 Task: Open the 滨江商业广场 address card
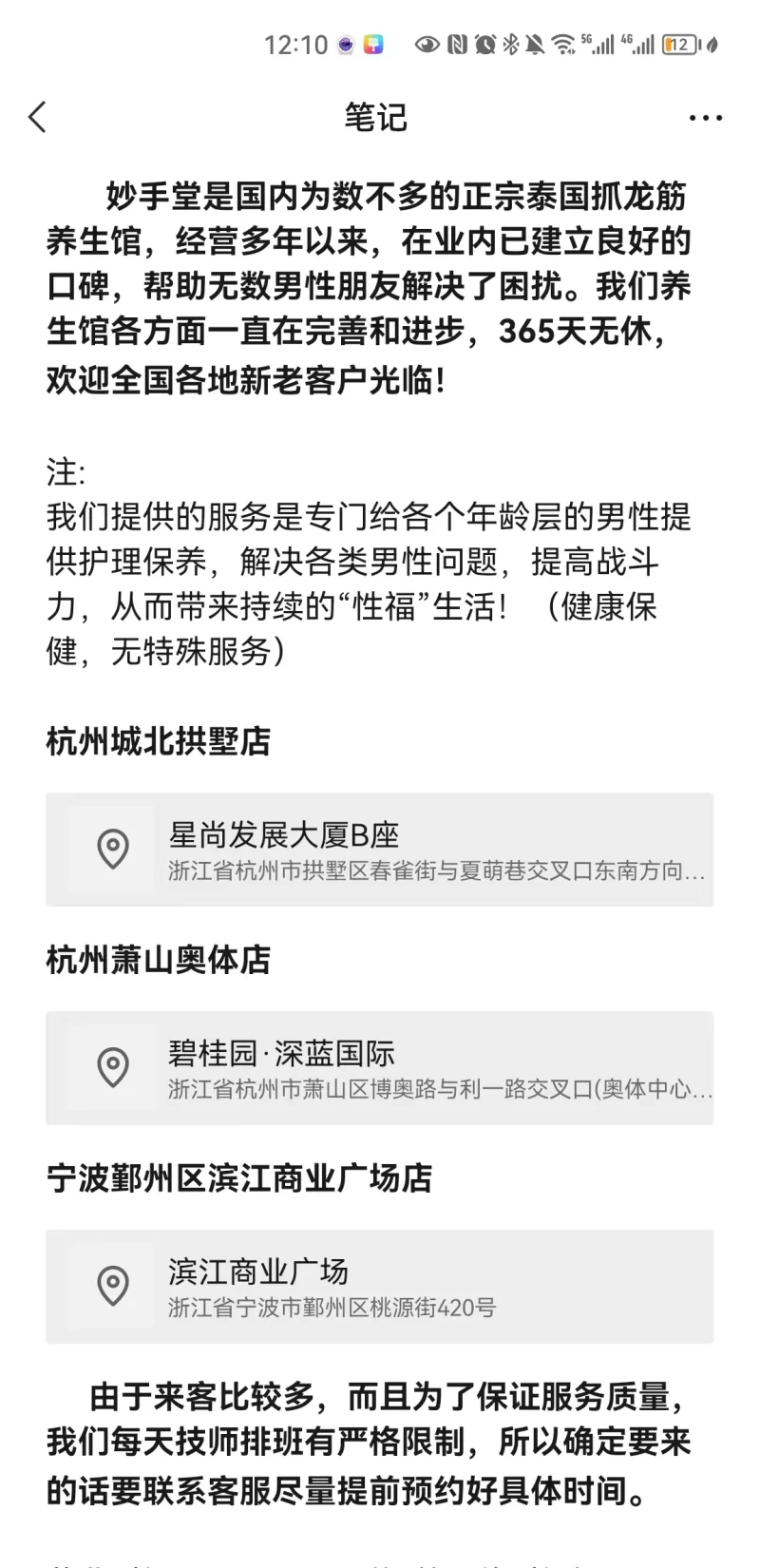pyautogui.click(x=380, y=1287)
